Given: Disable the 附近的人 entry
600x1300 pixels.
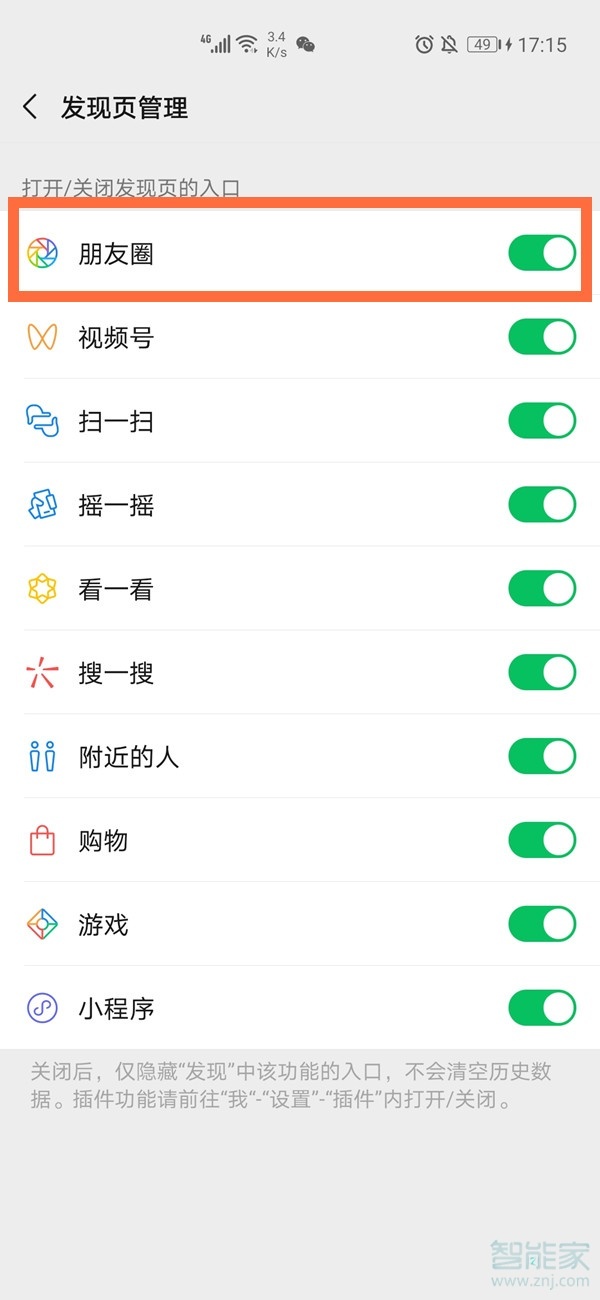Looking at the screenshot, I should coord(542,757).
